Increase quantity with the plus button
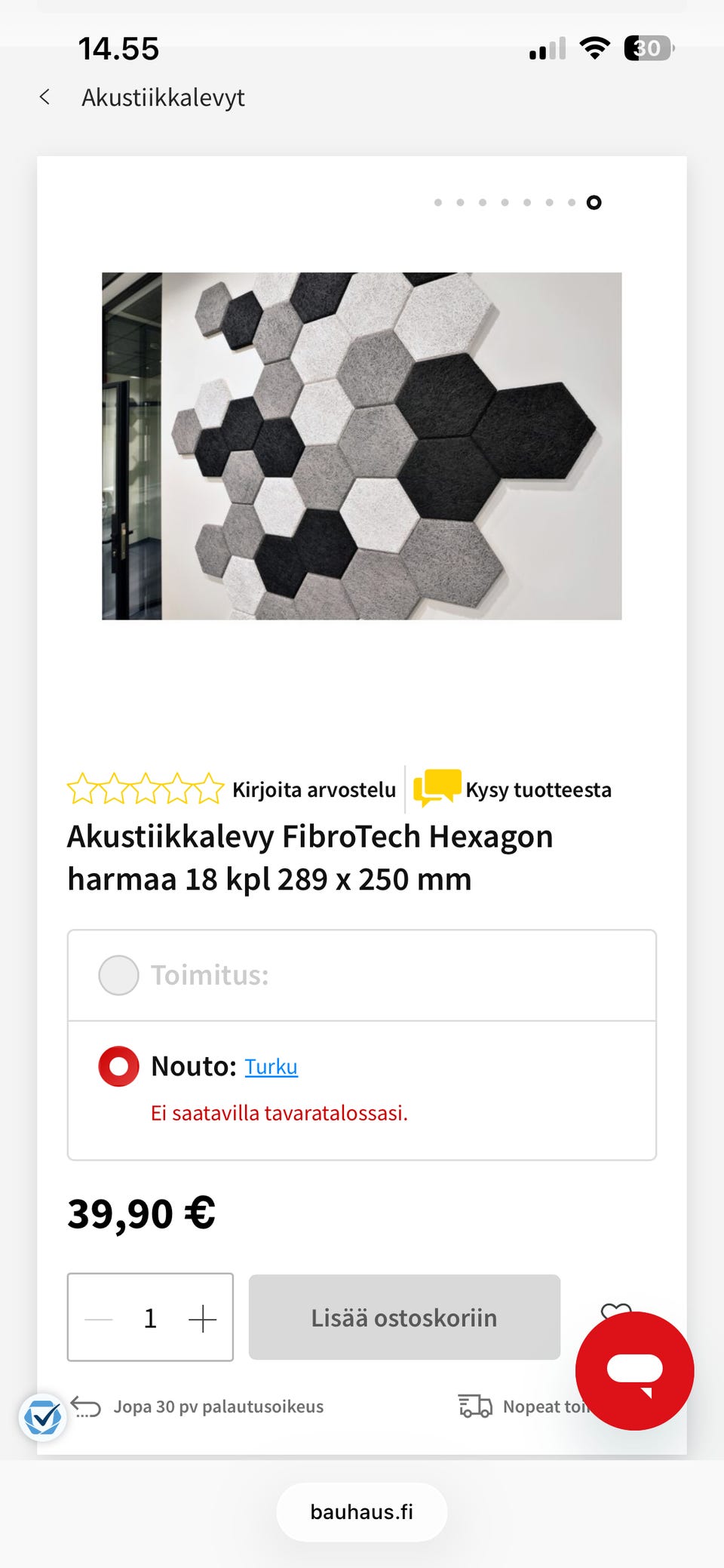The height and width of the screenshot is (1568, 724). (202, 1317)
